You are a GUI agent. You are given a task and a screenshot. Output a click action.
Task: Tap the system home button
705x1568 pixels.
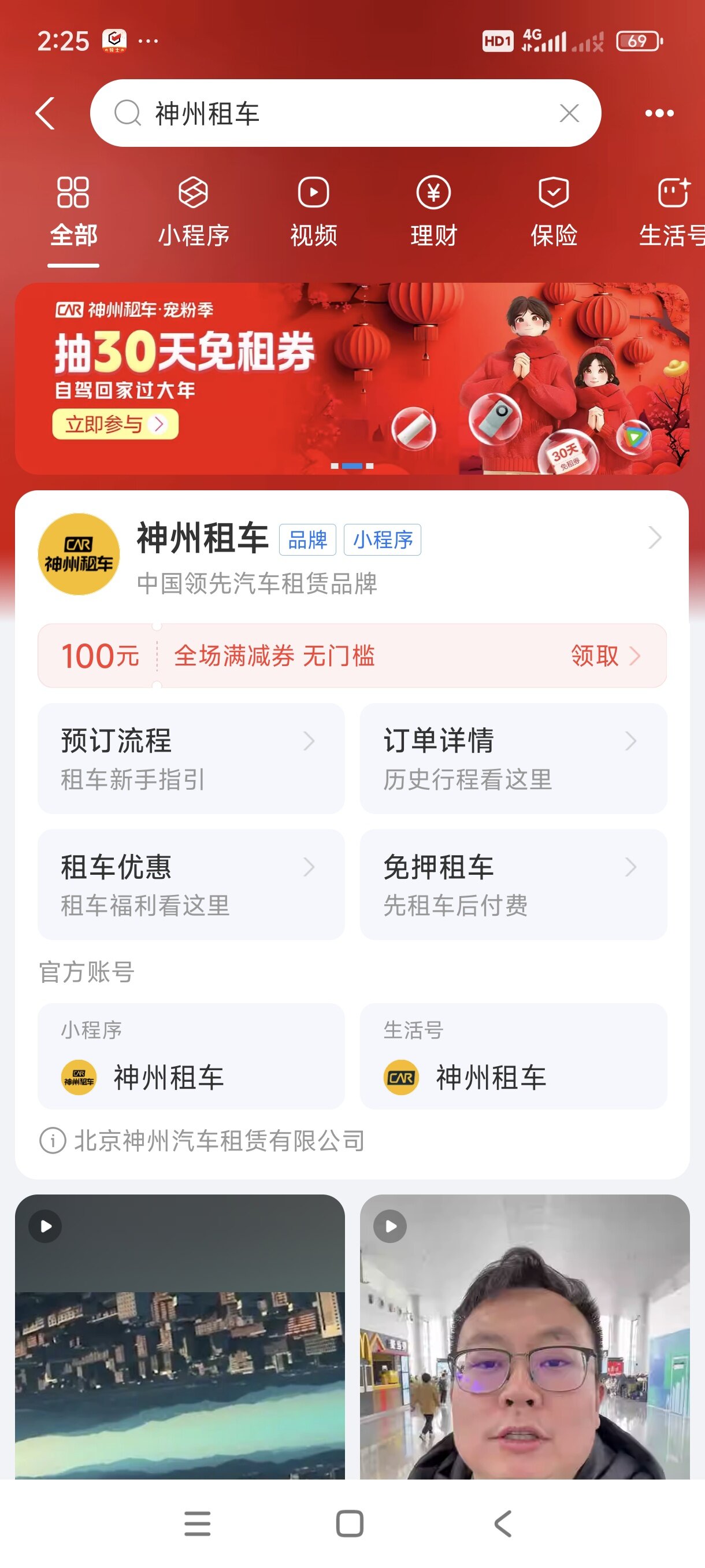click(350, 1523)
